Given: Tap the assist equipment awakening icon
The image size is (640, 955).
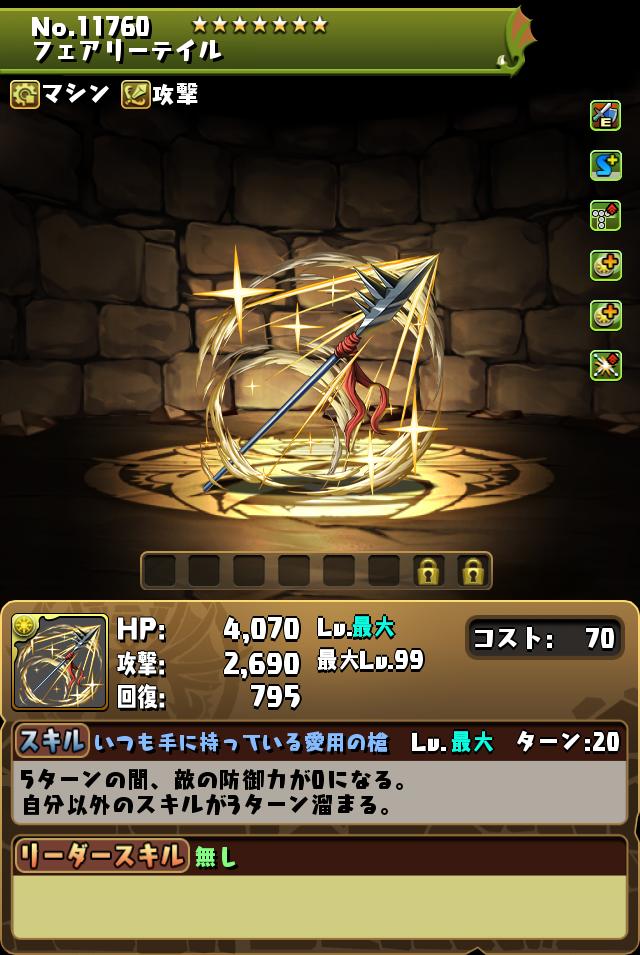Looking at the screenshot, I should [605, 115].
